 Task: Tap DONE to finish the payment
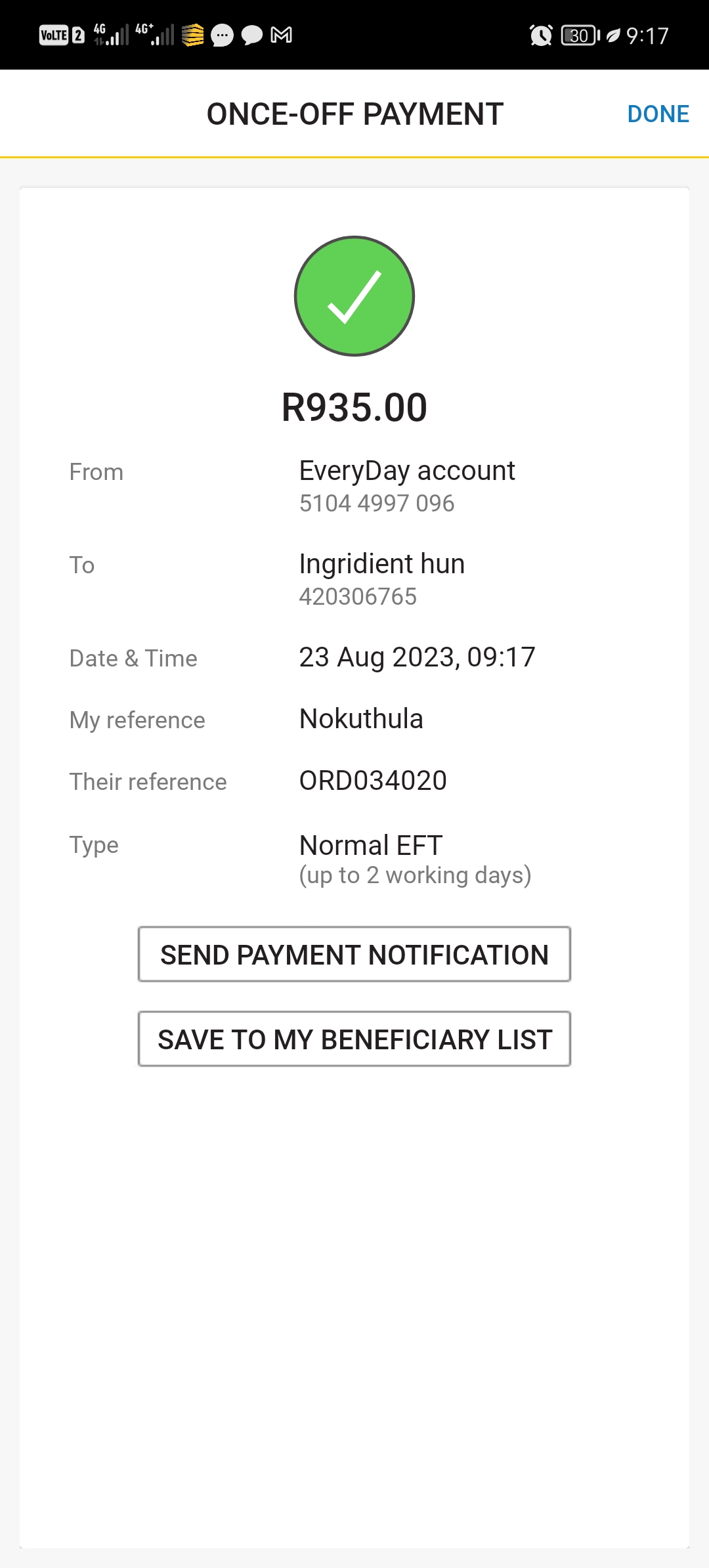(658, 114)
